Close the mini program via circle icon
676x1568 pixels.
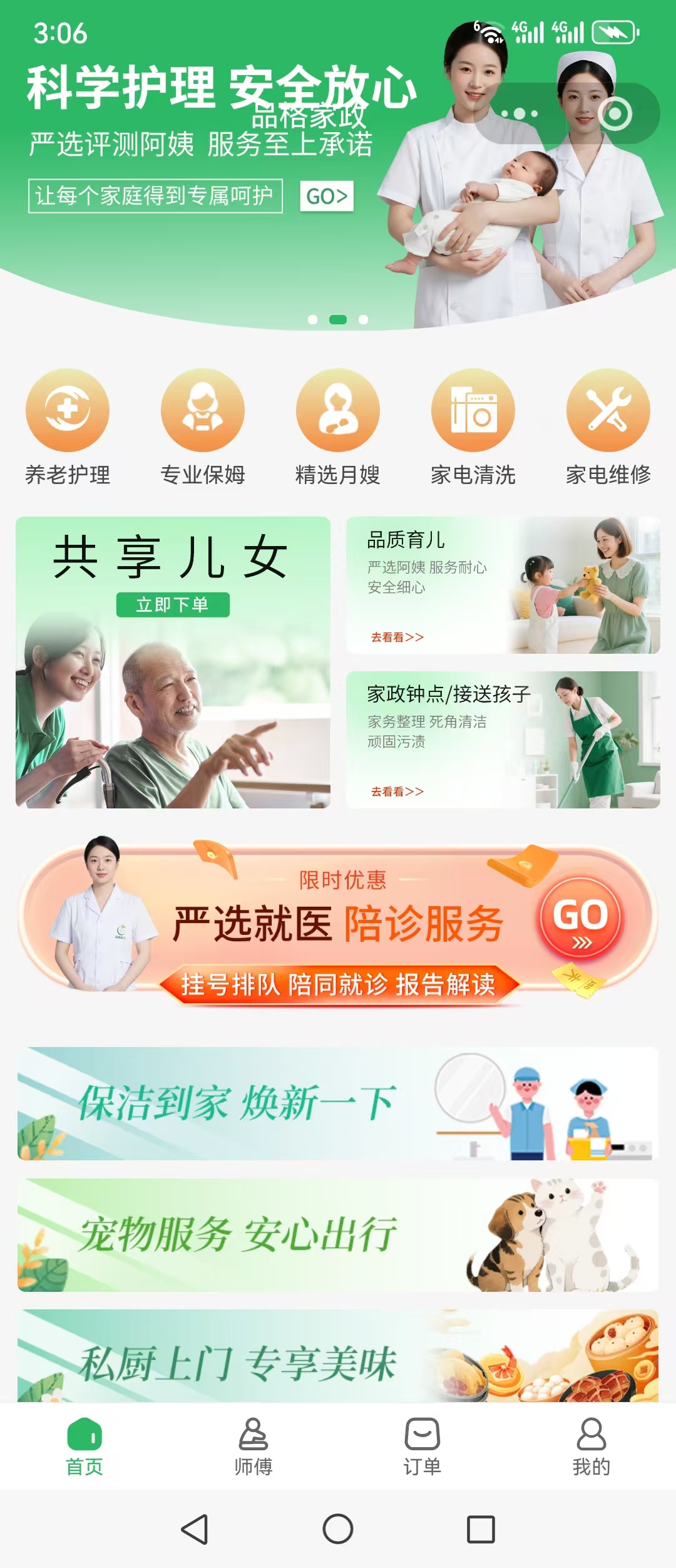point(615,113)
